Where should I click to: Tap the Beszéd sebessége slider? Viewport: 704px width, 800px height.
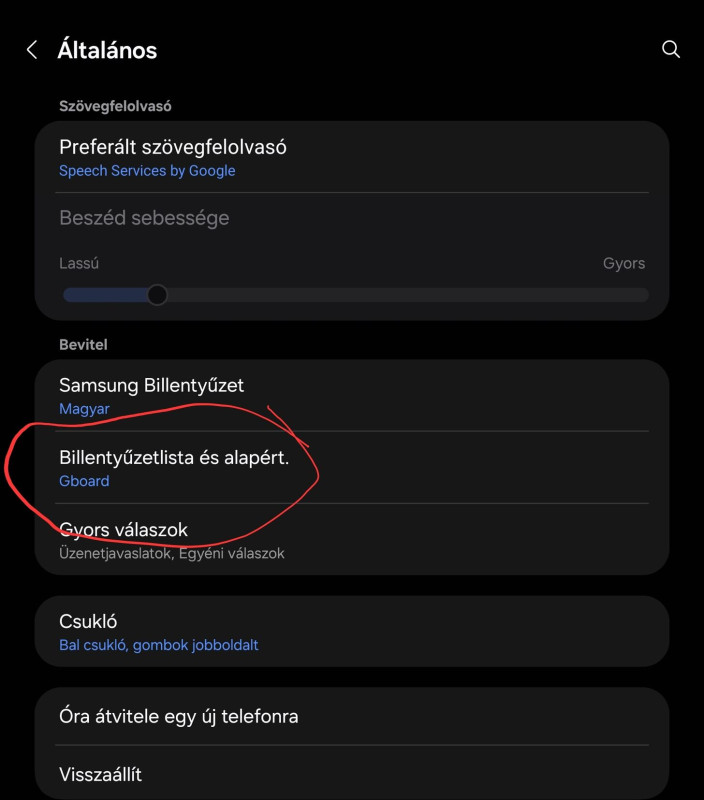(x=157, y=295)
